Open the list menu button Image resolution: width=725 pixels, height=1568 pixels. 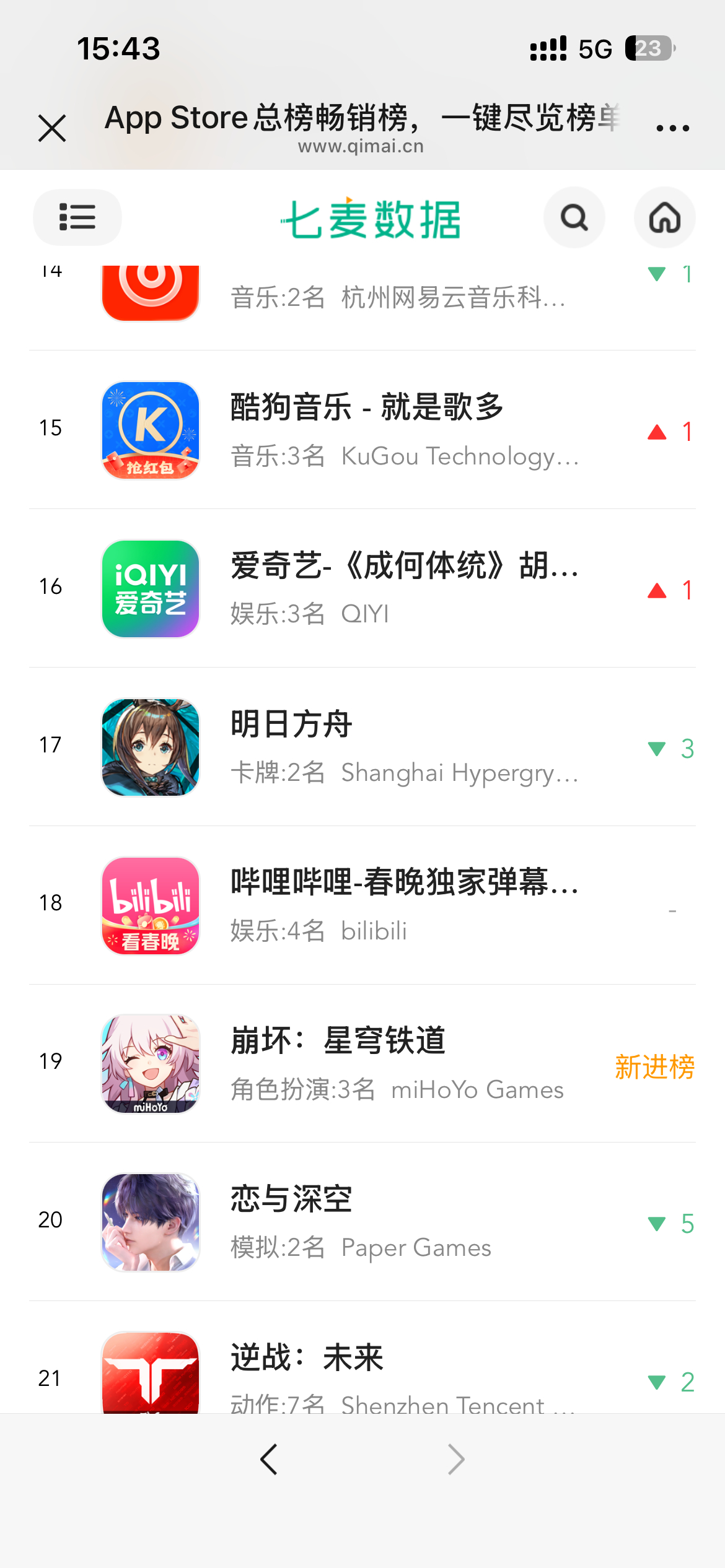click(77, 217)
